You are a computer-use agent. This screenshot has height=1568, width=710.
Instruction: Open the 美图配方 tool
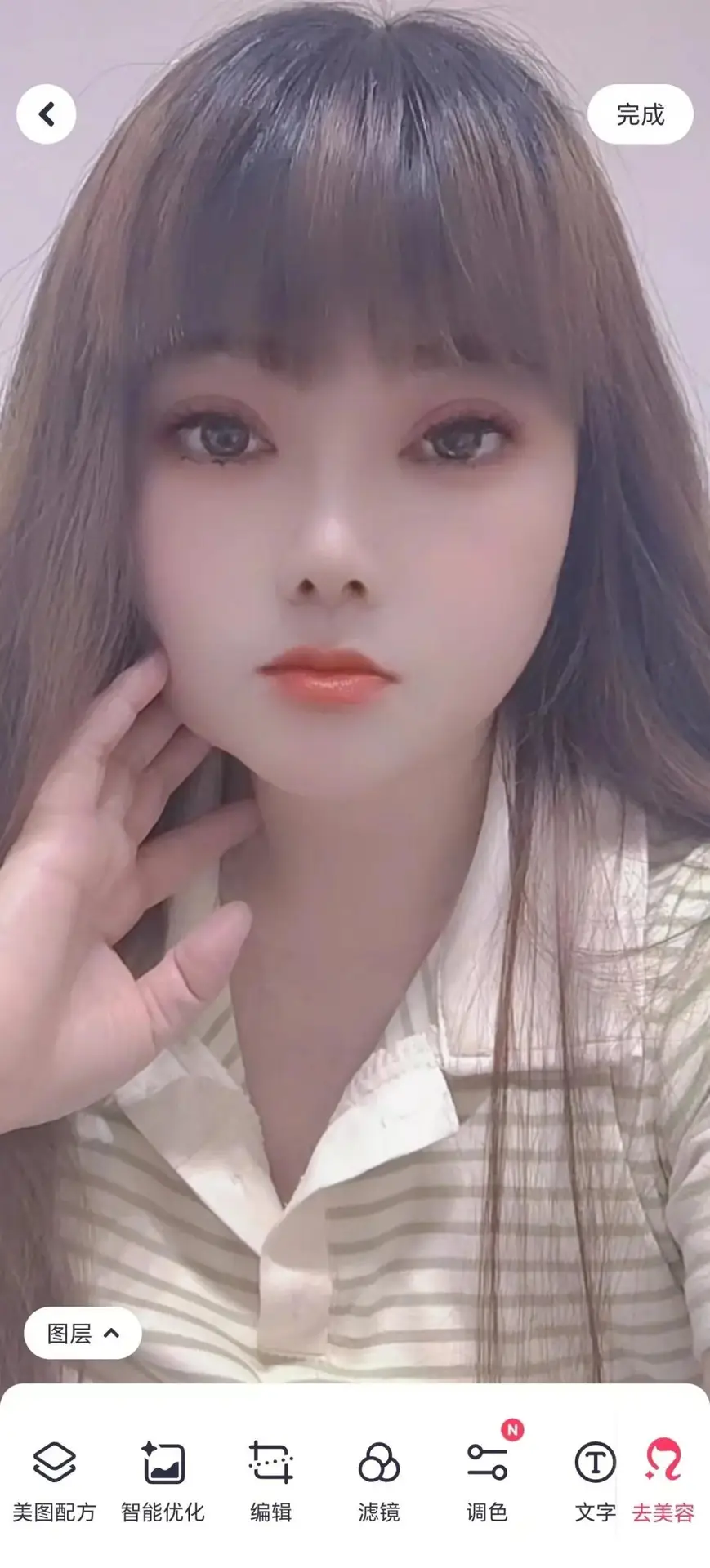coord(54,1481)
